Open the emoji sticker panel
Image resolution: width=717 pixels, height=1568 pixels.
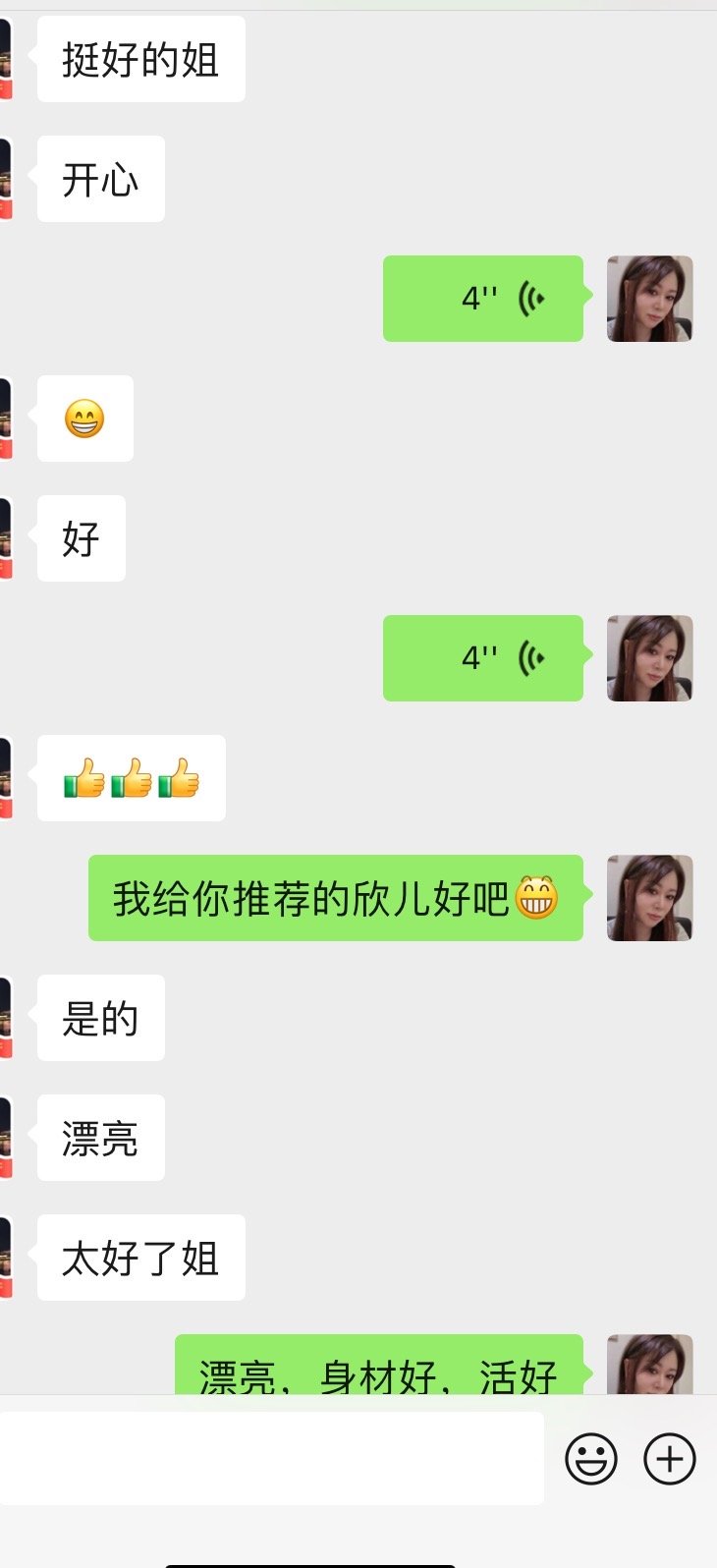tap(591, 1459)
